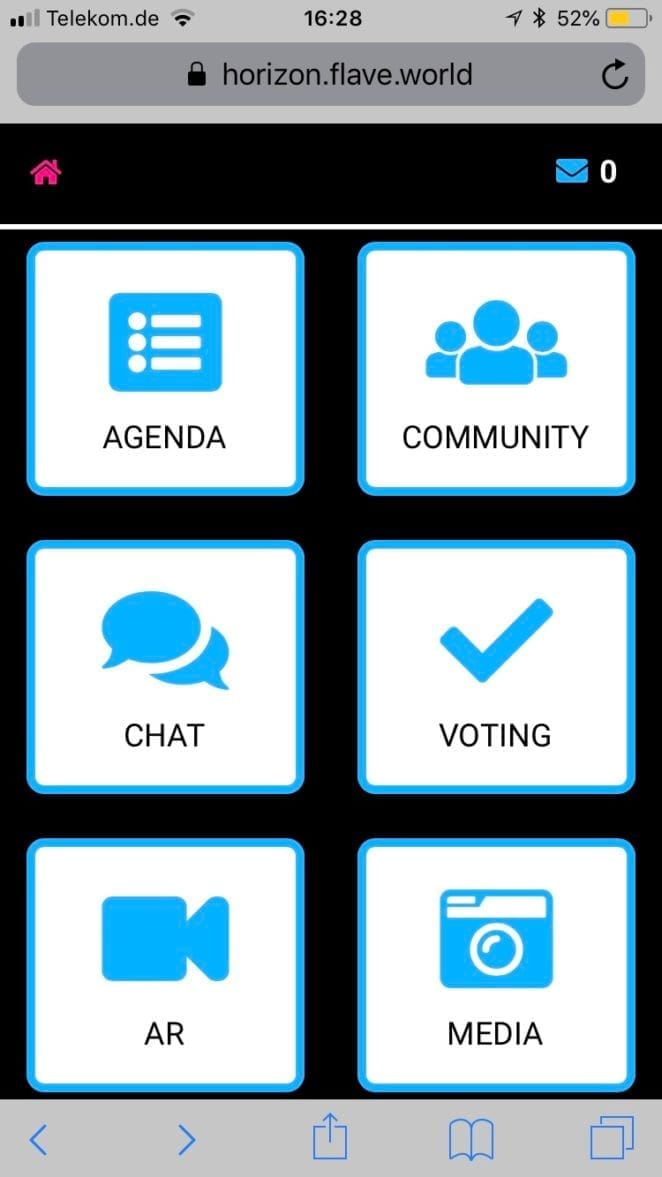Go to the pink home icon

46,173
